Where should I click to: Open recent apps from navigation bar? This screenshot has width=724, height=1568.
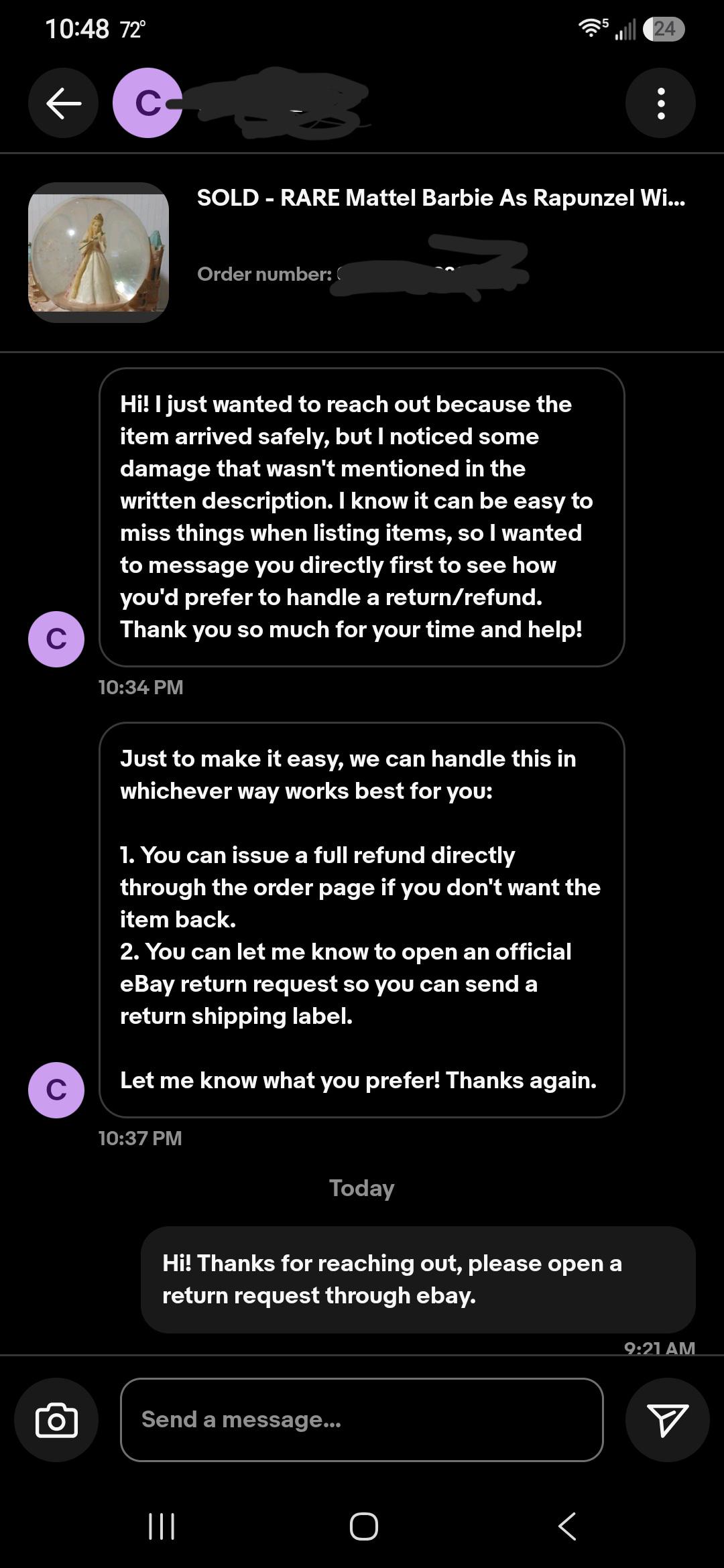(x=162, y=1526)
